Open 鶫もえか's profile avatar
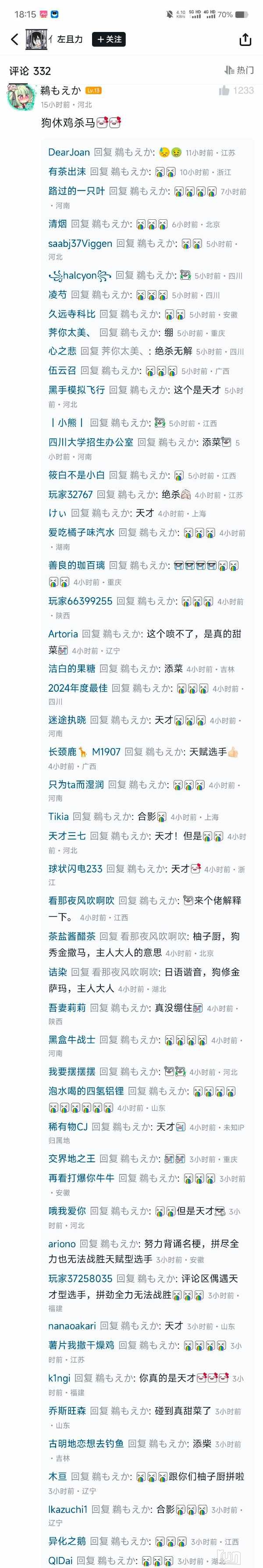The image size is (263, 1568). tap(21, 96)
